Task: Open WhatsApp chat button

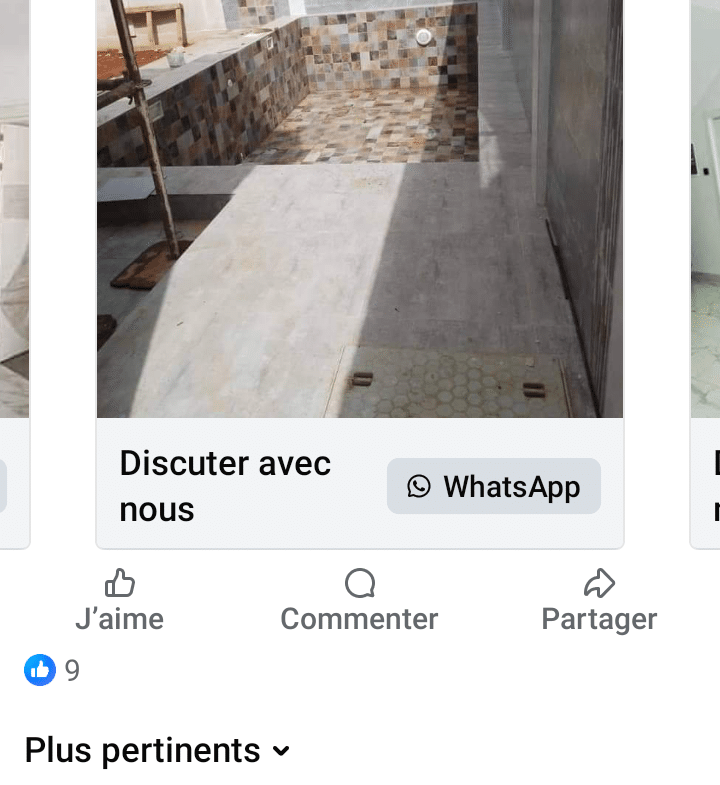Action: pos(494,487)
